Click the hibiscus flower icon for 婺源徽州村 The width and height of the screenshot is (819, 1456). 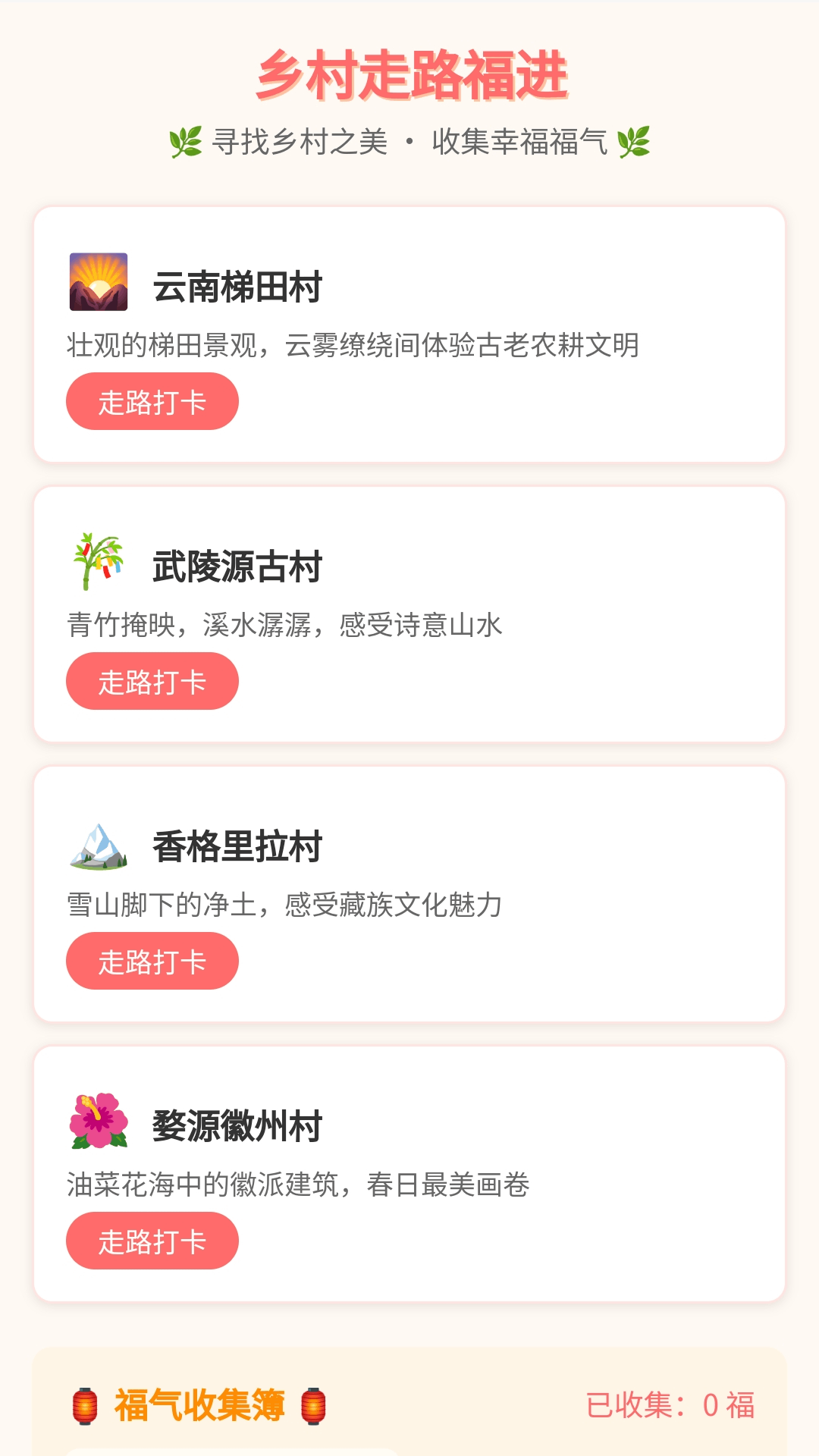point(99,1126)
